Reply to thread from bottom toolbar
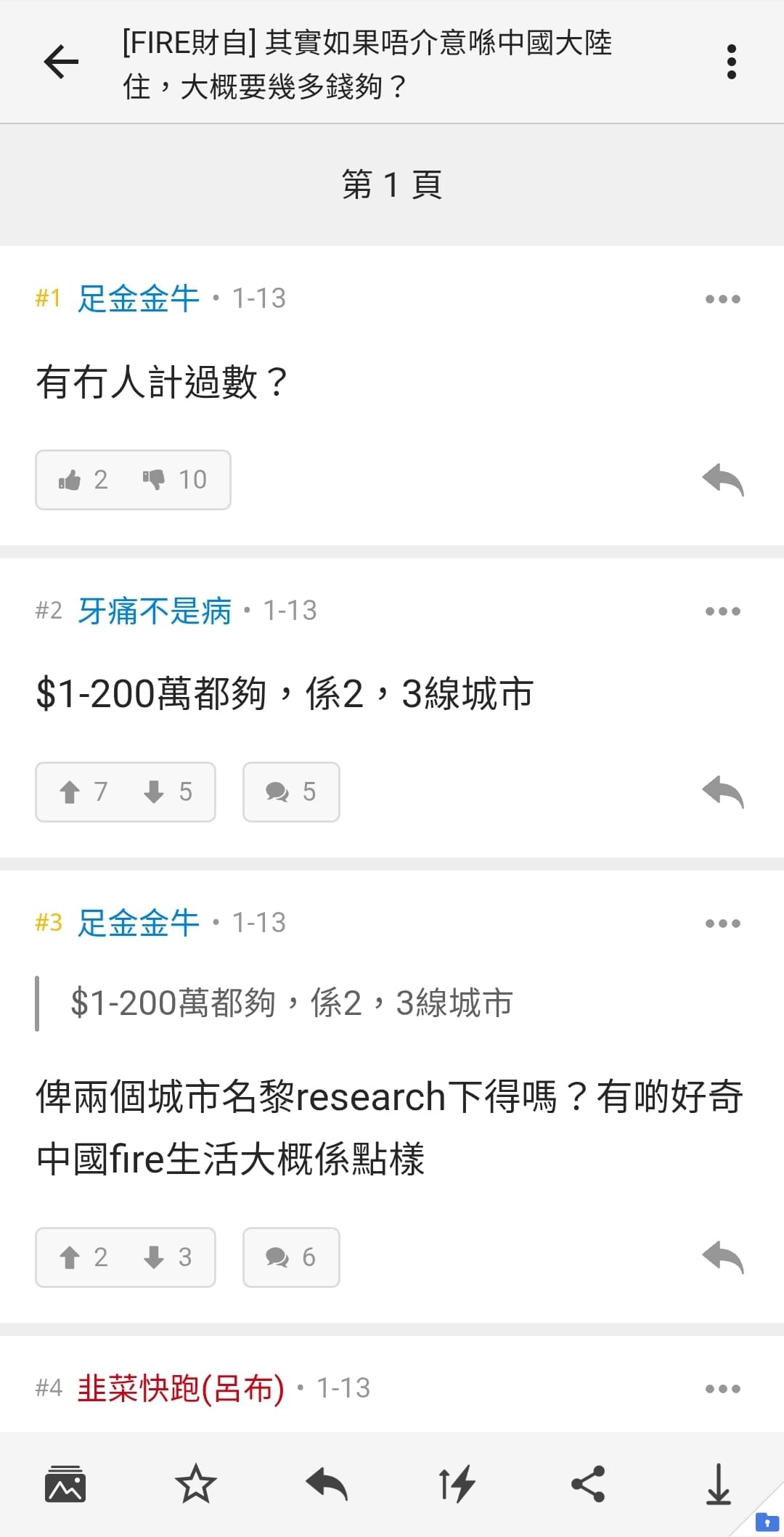 pos(327,1484)
